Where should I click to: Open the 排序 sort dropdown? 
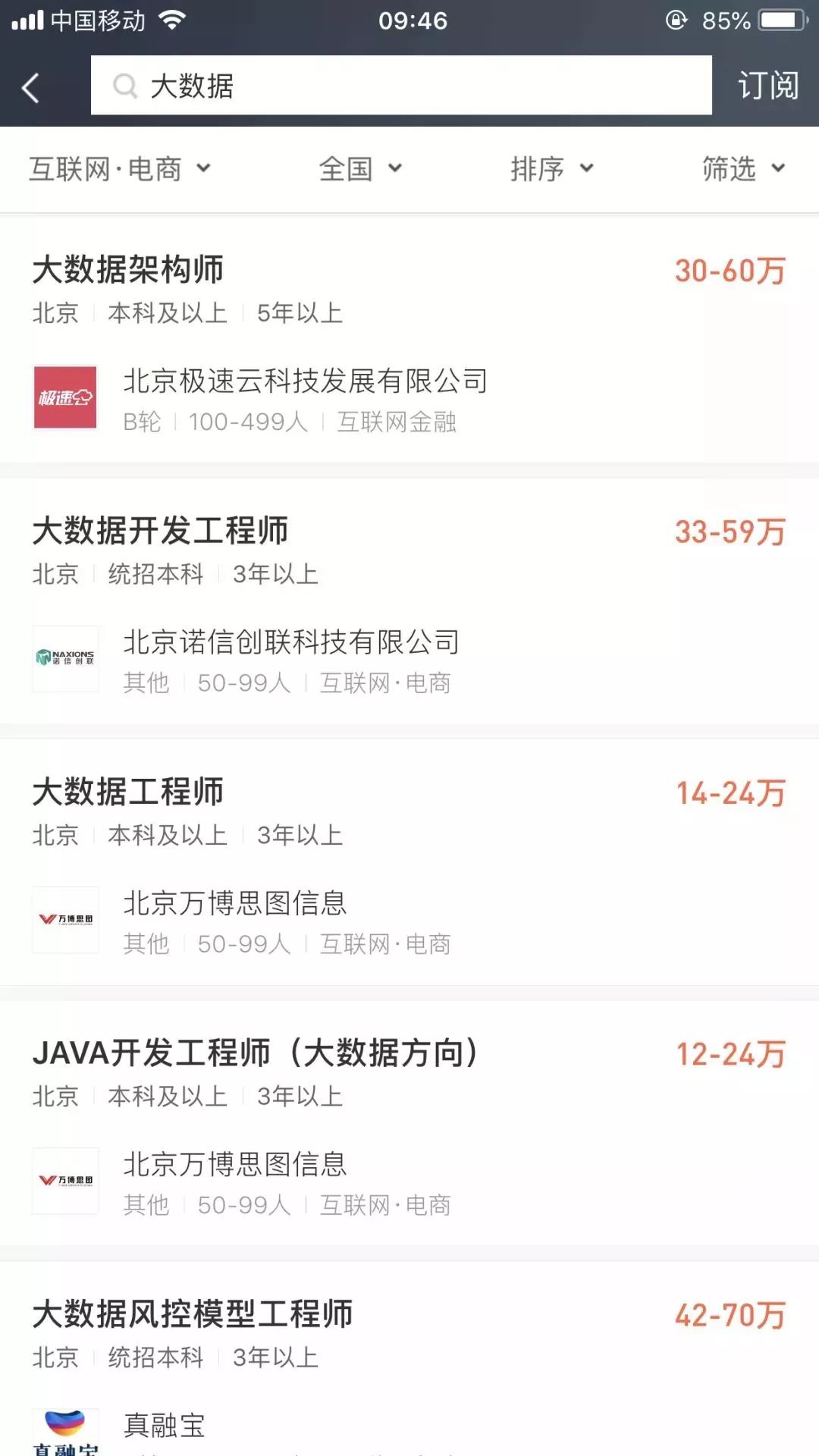point(551,169)
